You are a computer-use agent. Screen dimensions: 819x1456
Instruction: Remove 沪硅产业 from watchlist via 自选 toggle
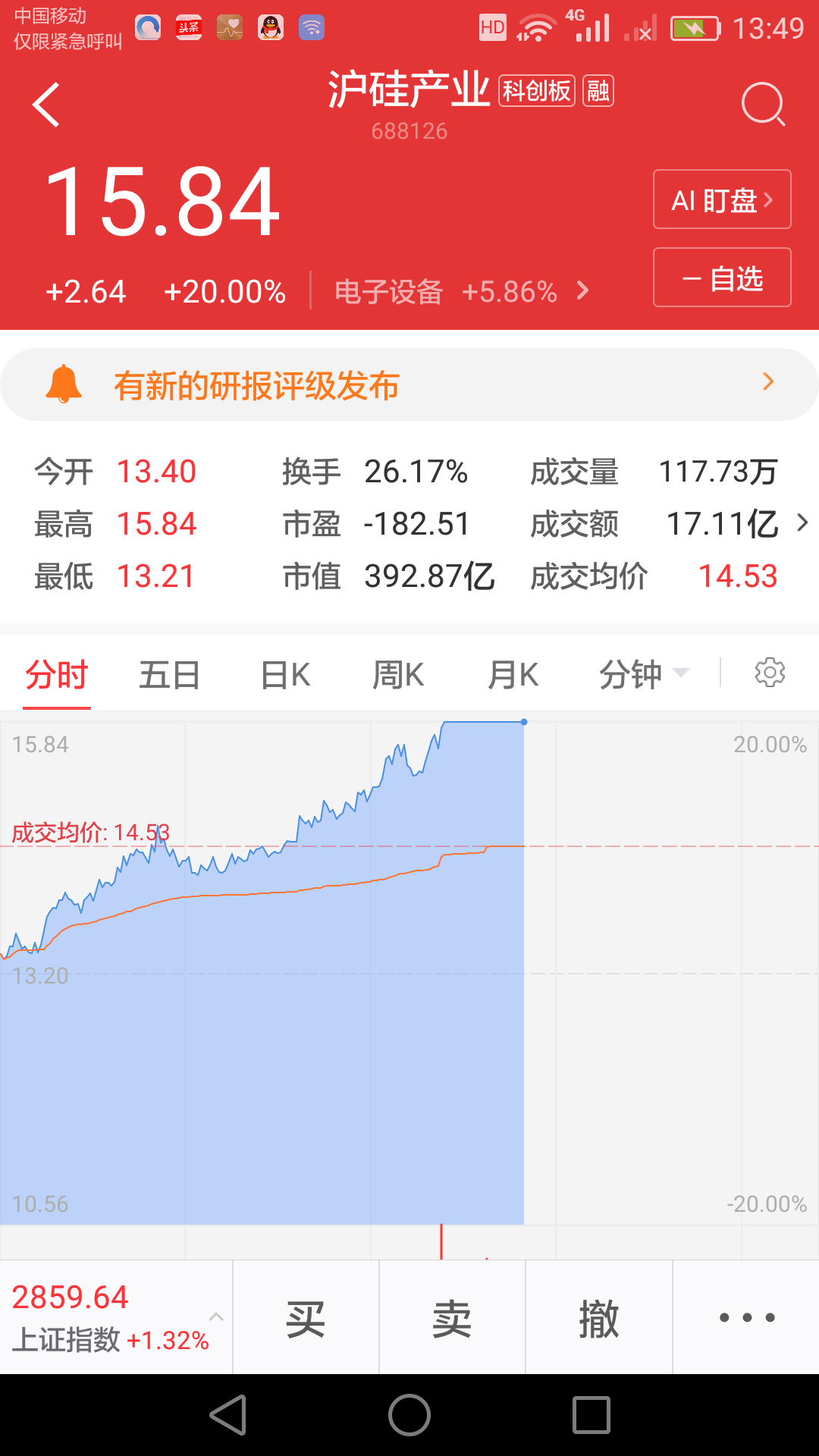721,277
